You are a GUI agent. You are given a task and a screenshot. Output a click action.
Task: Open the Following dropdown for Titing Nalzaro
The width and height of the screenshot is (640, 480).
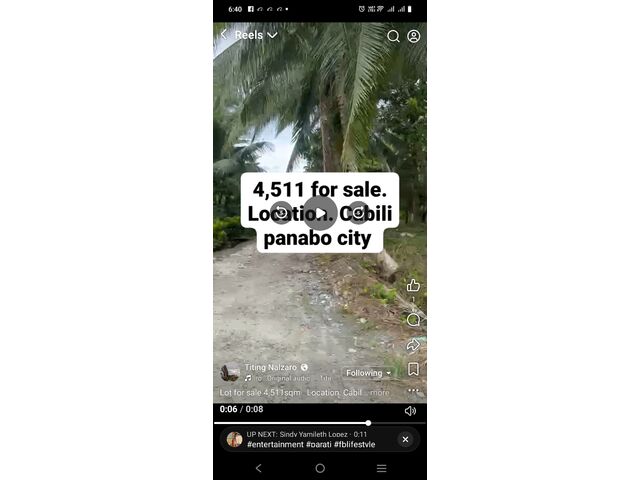[x=369, y=373]
